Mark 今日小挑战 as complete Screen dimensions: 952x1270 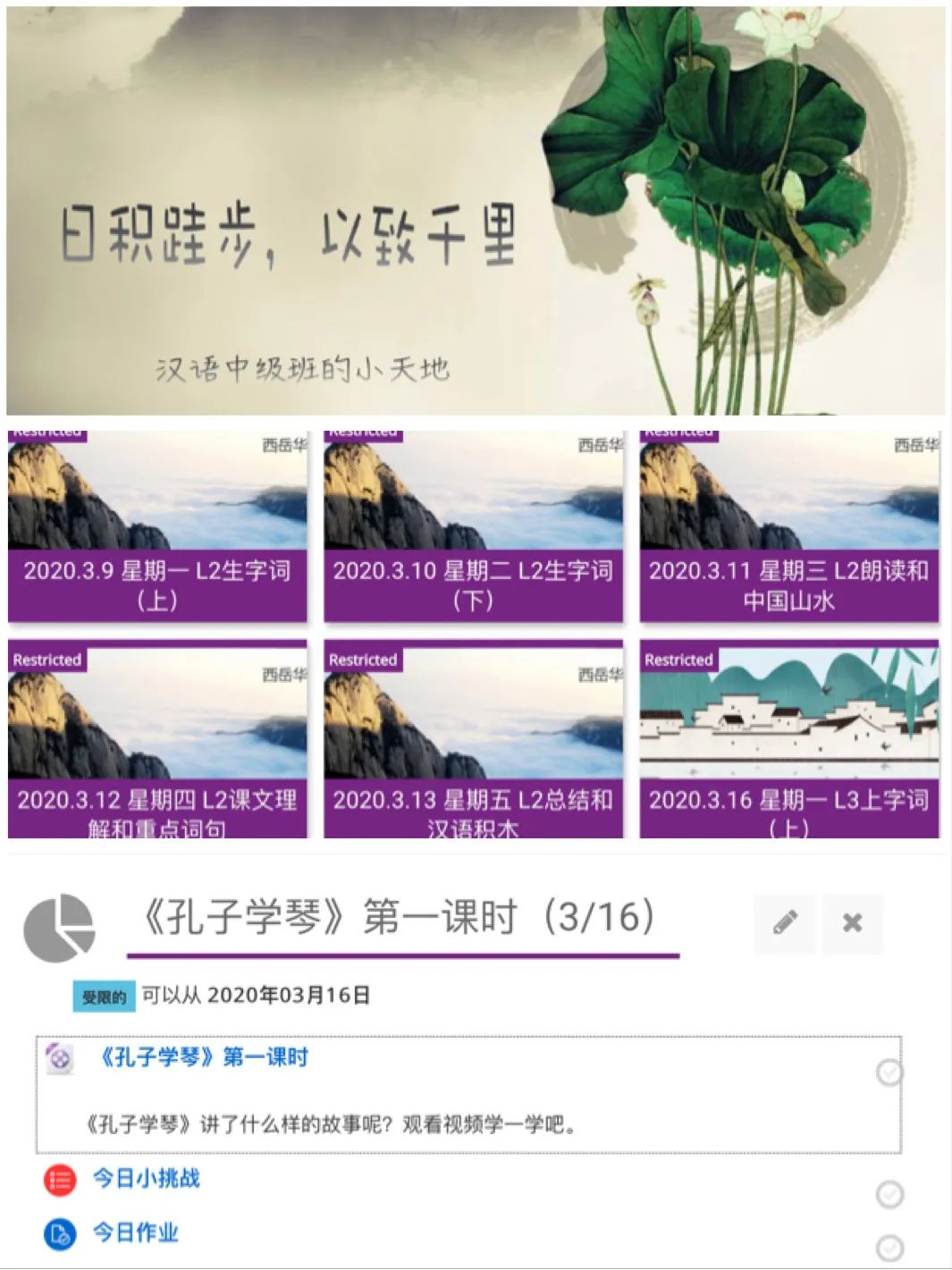tap(889, 1194)
